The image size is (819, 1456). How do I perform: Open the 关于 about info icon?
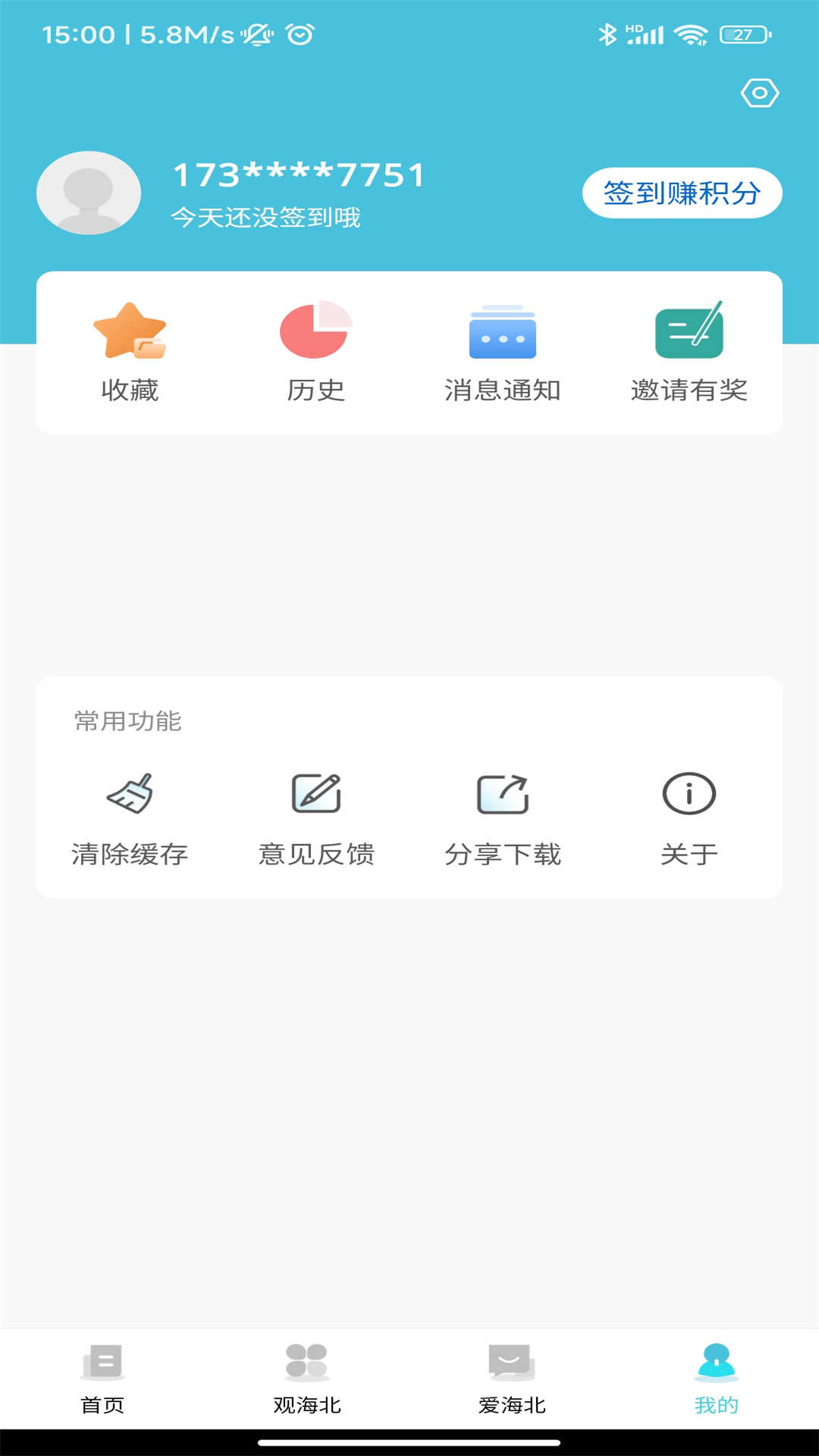[689, 795]
